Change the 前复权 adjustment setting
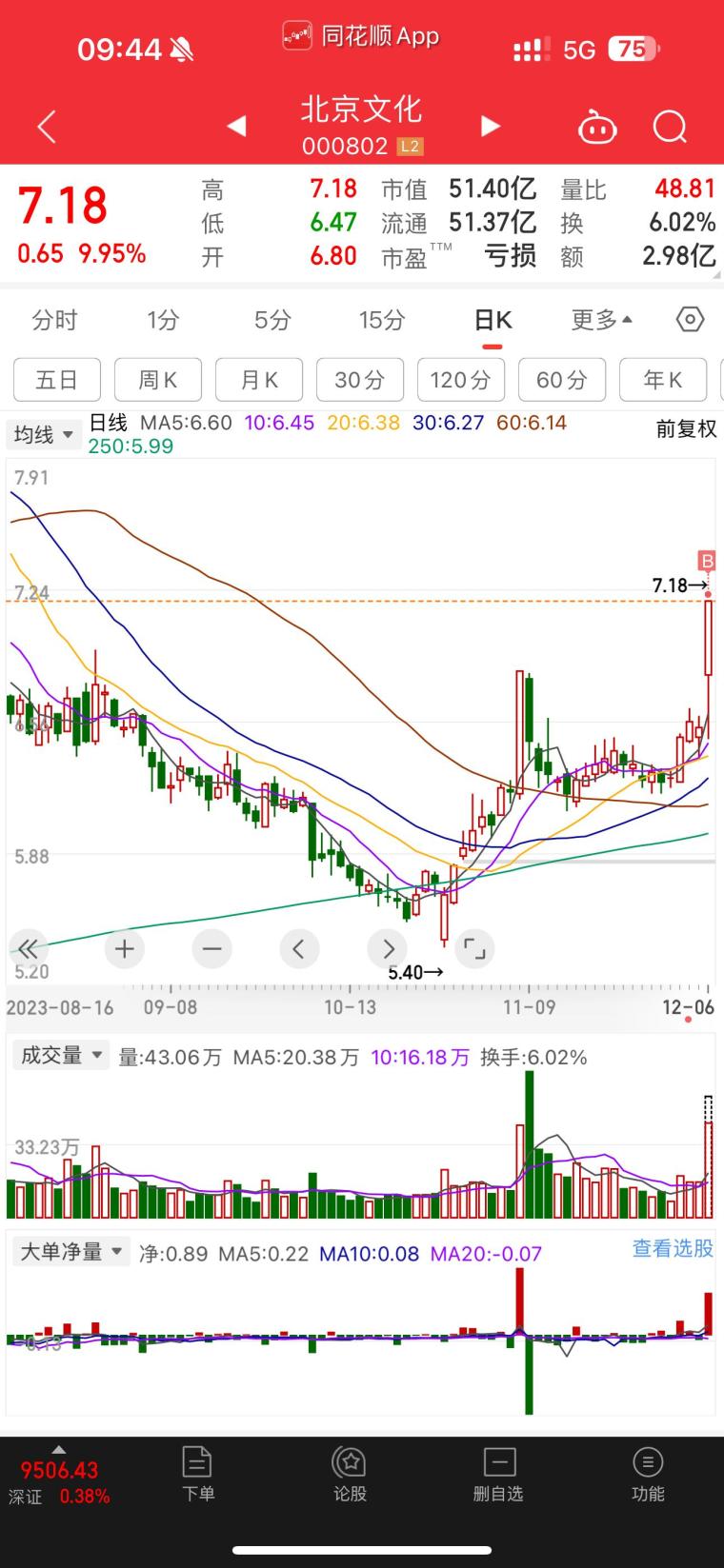724x1568 pixels. pyautogui.click(x=686, y=429)
